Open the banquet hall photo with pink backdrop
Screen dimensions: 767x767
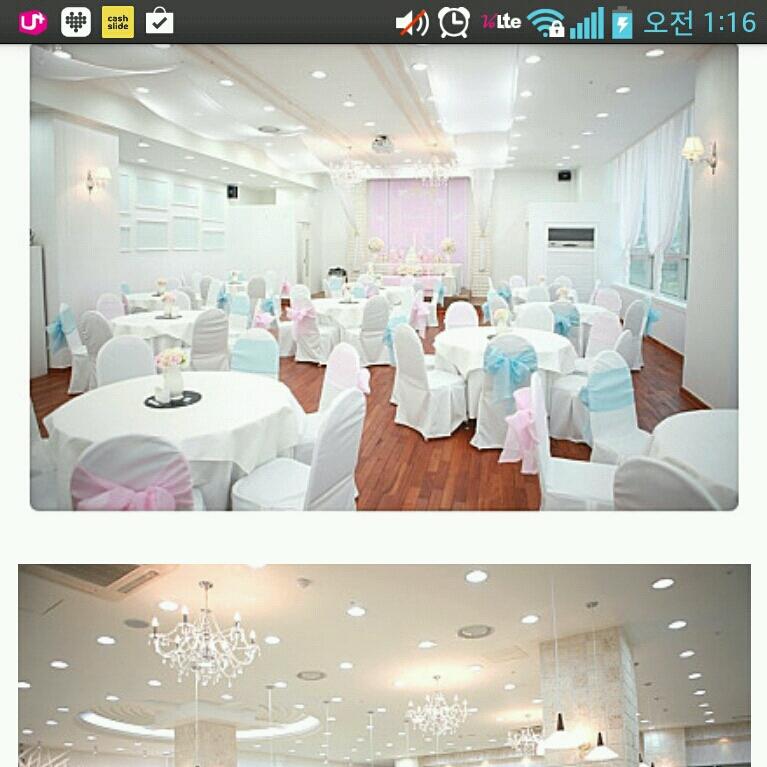(x=384, y=278)
